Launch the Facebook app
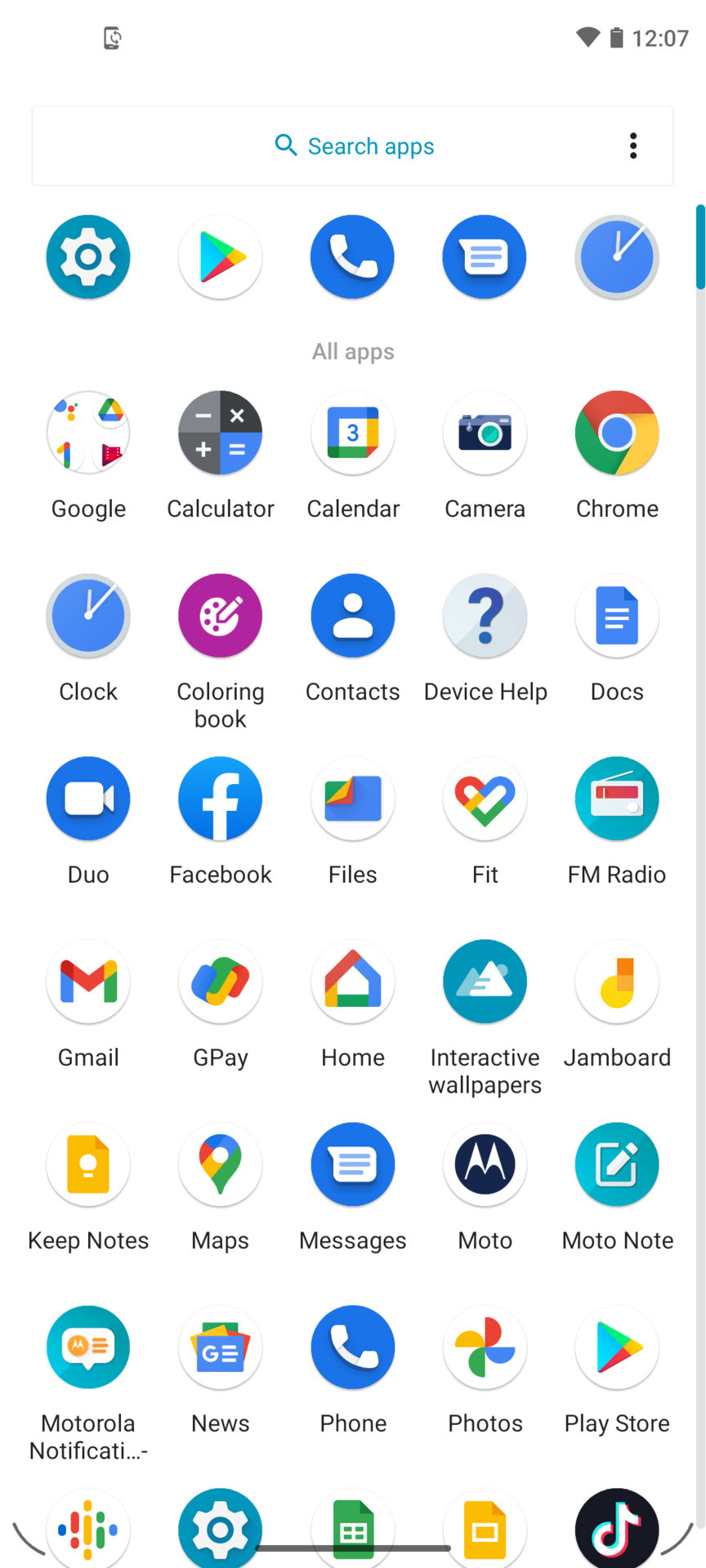Image resolution: width=706 pixels, height=1568 pixels. tap(221, 799)
